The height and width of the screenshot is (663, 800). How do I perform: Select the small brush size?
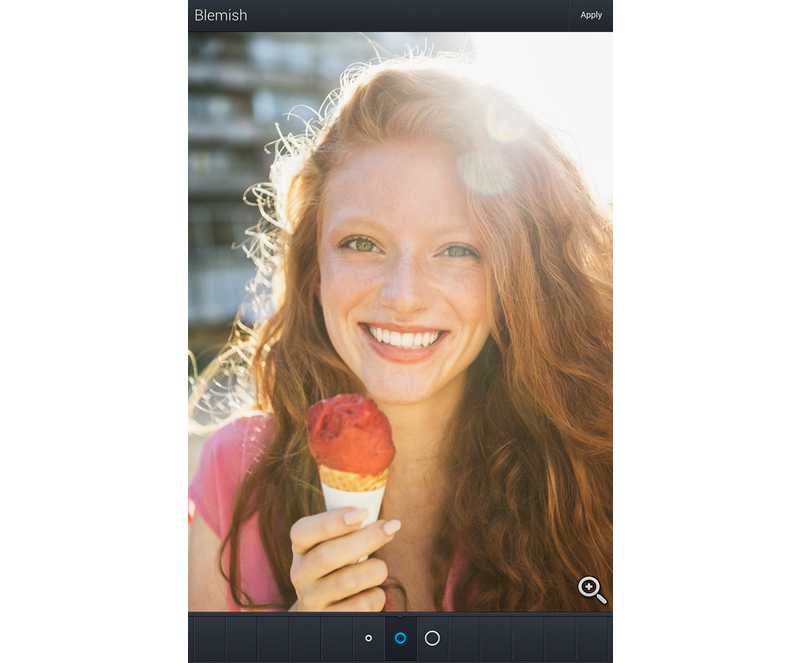(369, 638)
